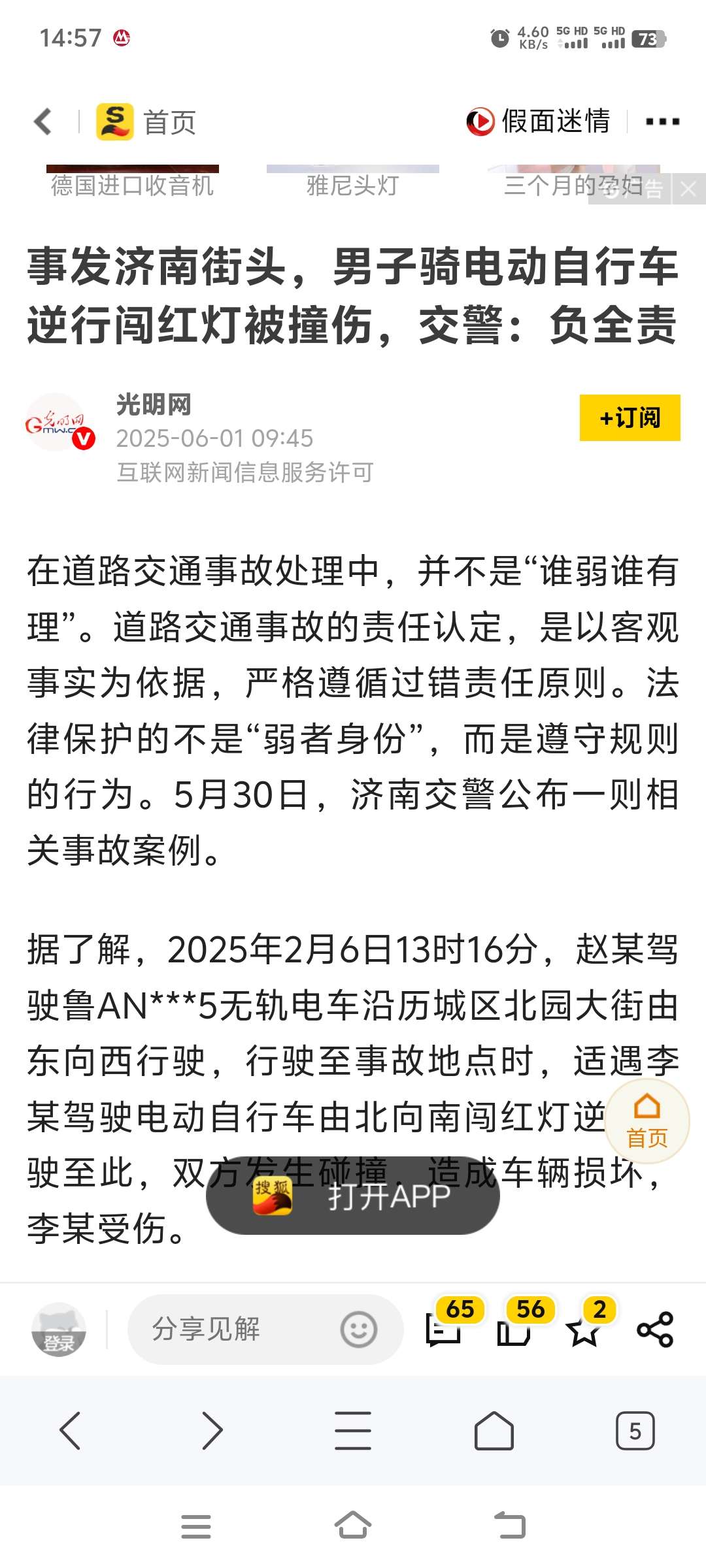Tap the 登录 avatar to log in
The width and height of the screenshot is (706, 1568).
[x=59, y=1329]
